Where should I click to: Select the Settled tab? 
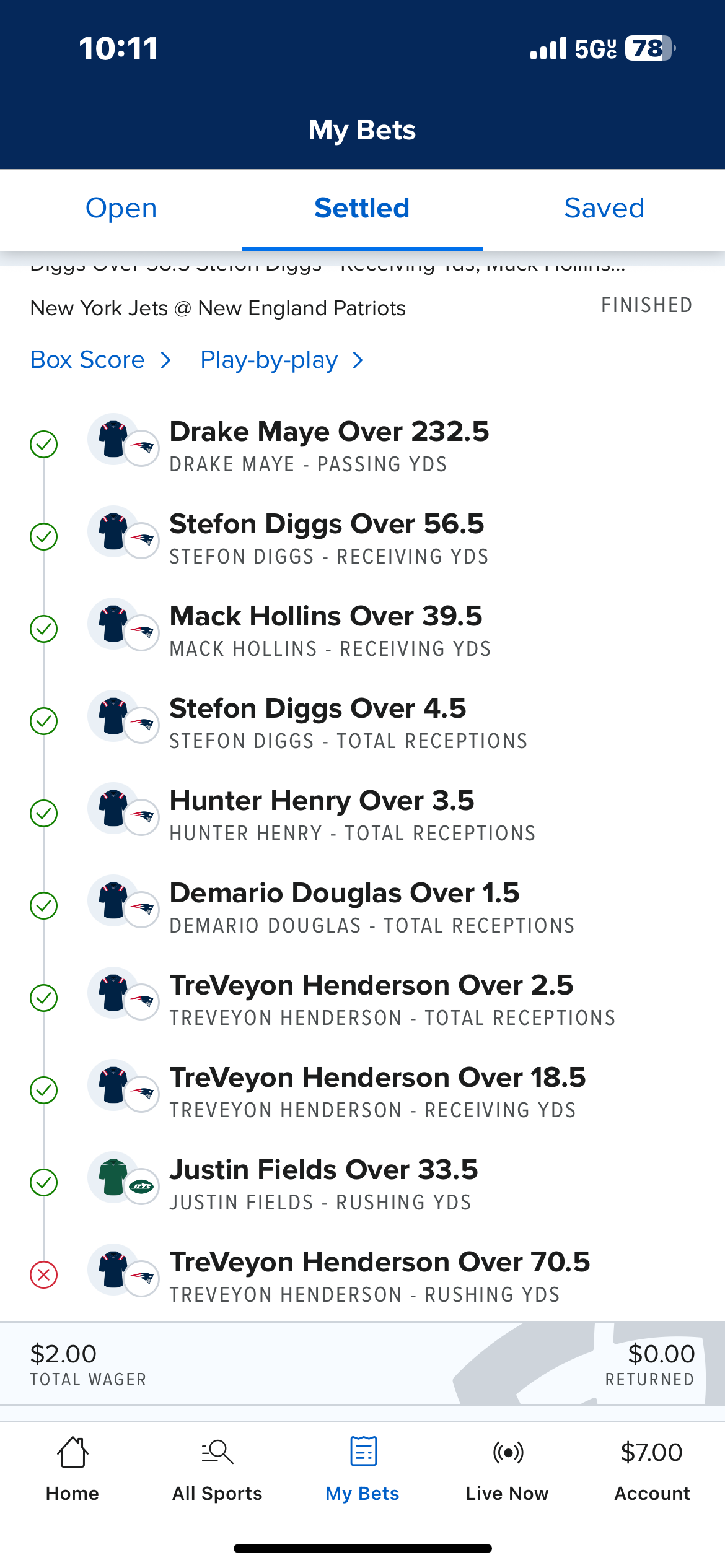tap(362, 209)
